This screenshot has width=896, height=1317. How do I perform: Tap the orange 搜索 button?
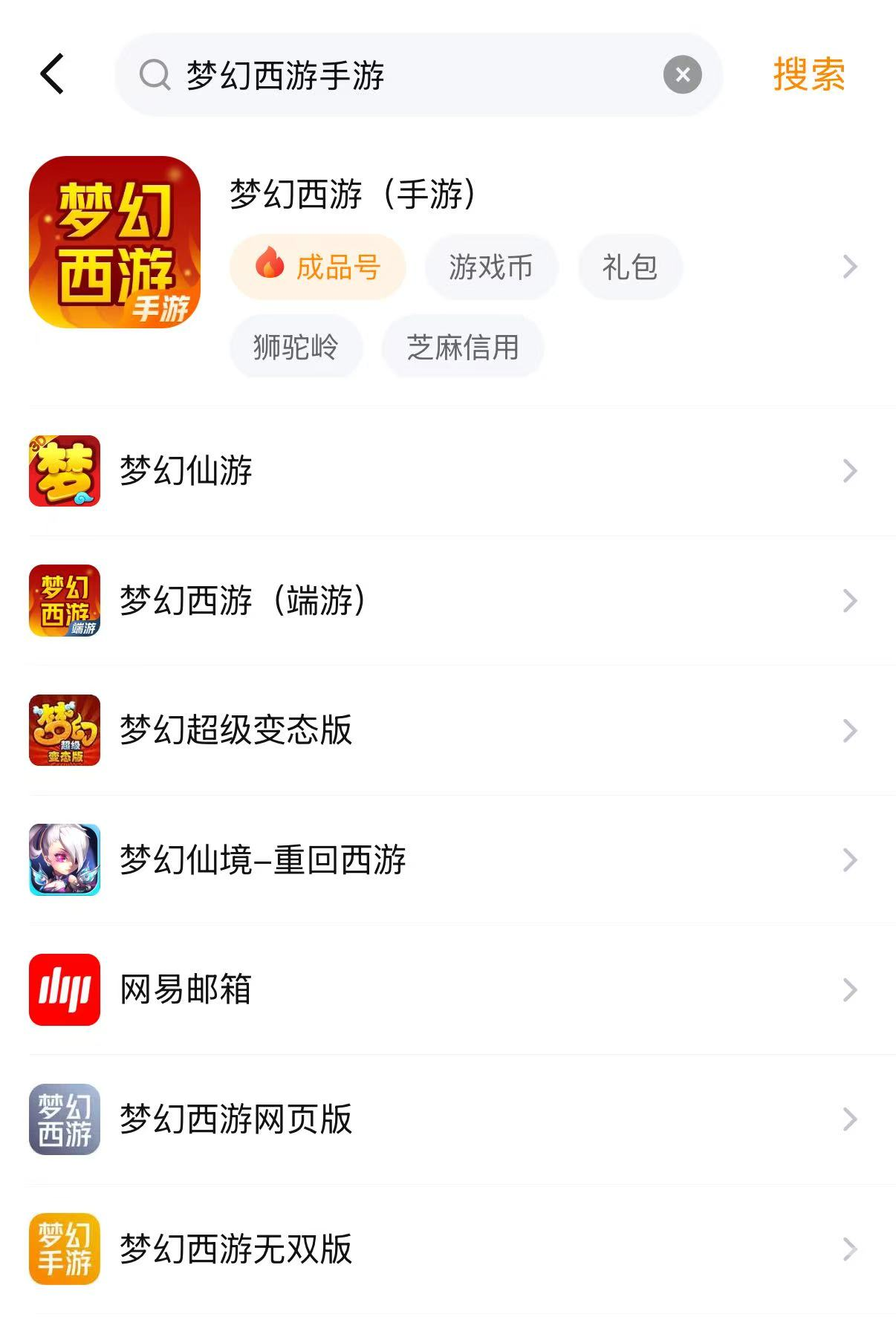coord(808,74)
